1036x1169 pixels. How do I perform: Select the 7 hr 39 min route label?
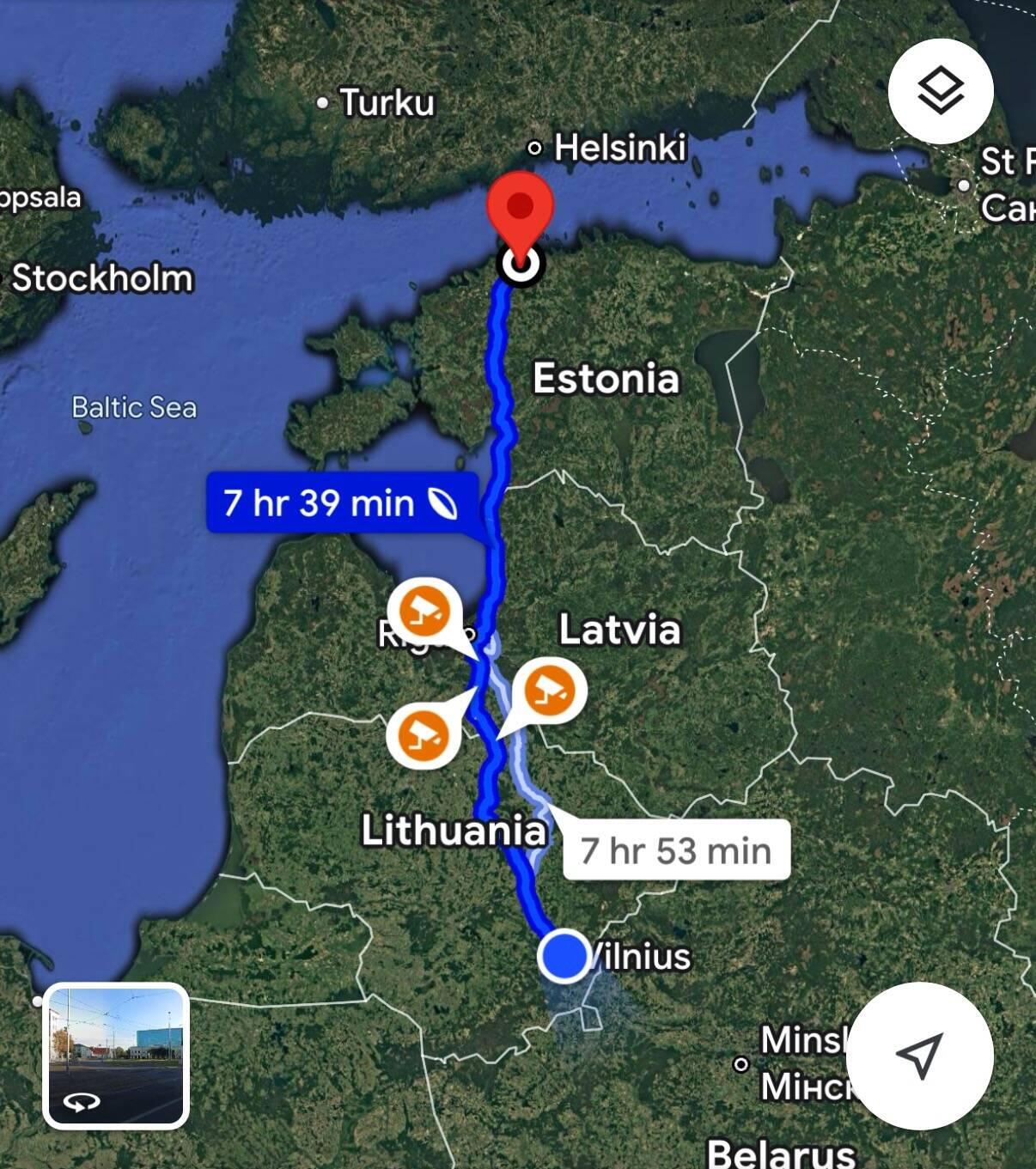[x=341, y=503]
